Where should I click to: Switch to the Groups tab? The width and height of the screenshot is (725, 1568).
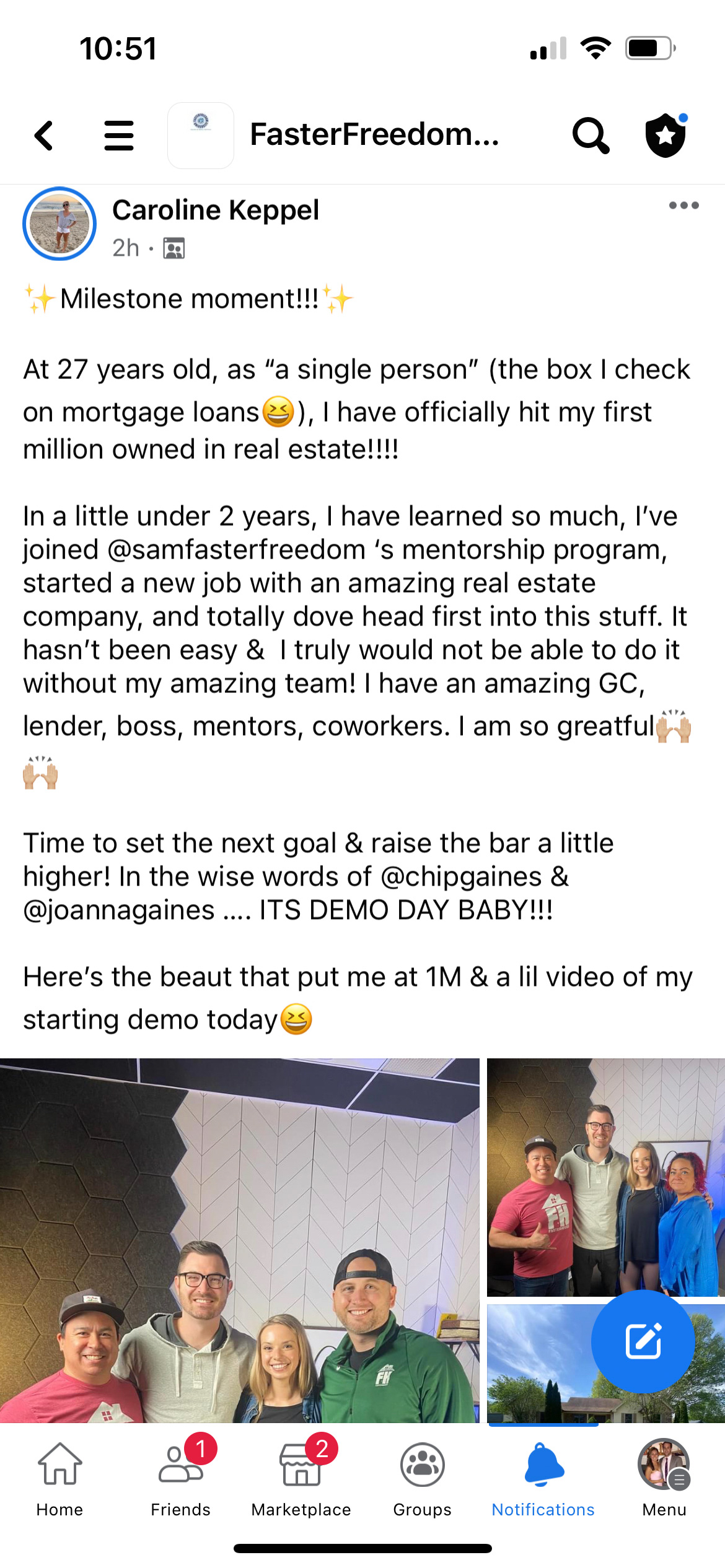pyautogui.click(x=423, y=1479)
